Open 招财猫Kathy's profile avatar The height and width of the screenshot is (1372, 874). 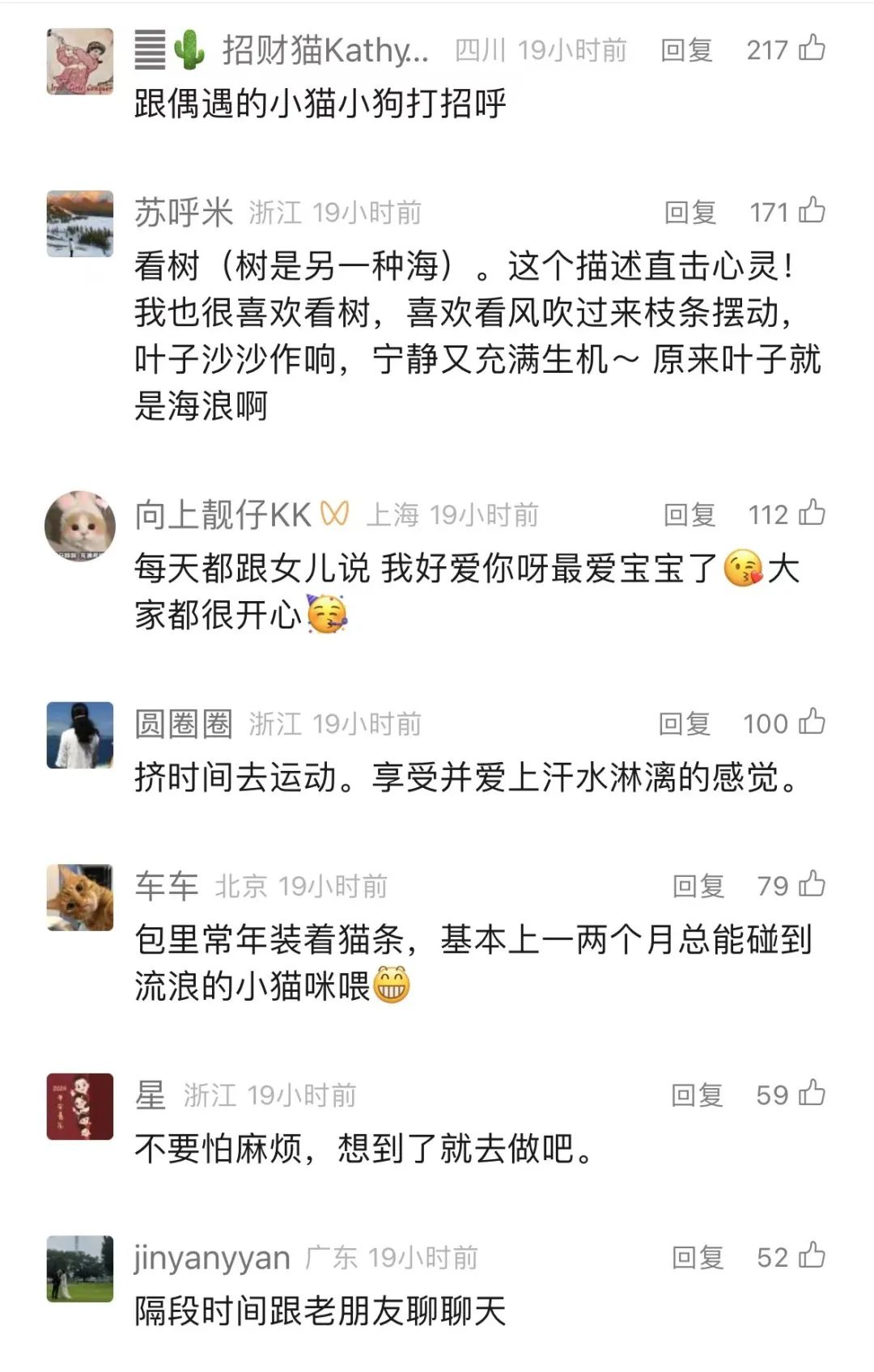click(79, 61)
